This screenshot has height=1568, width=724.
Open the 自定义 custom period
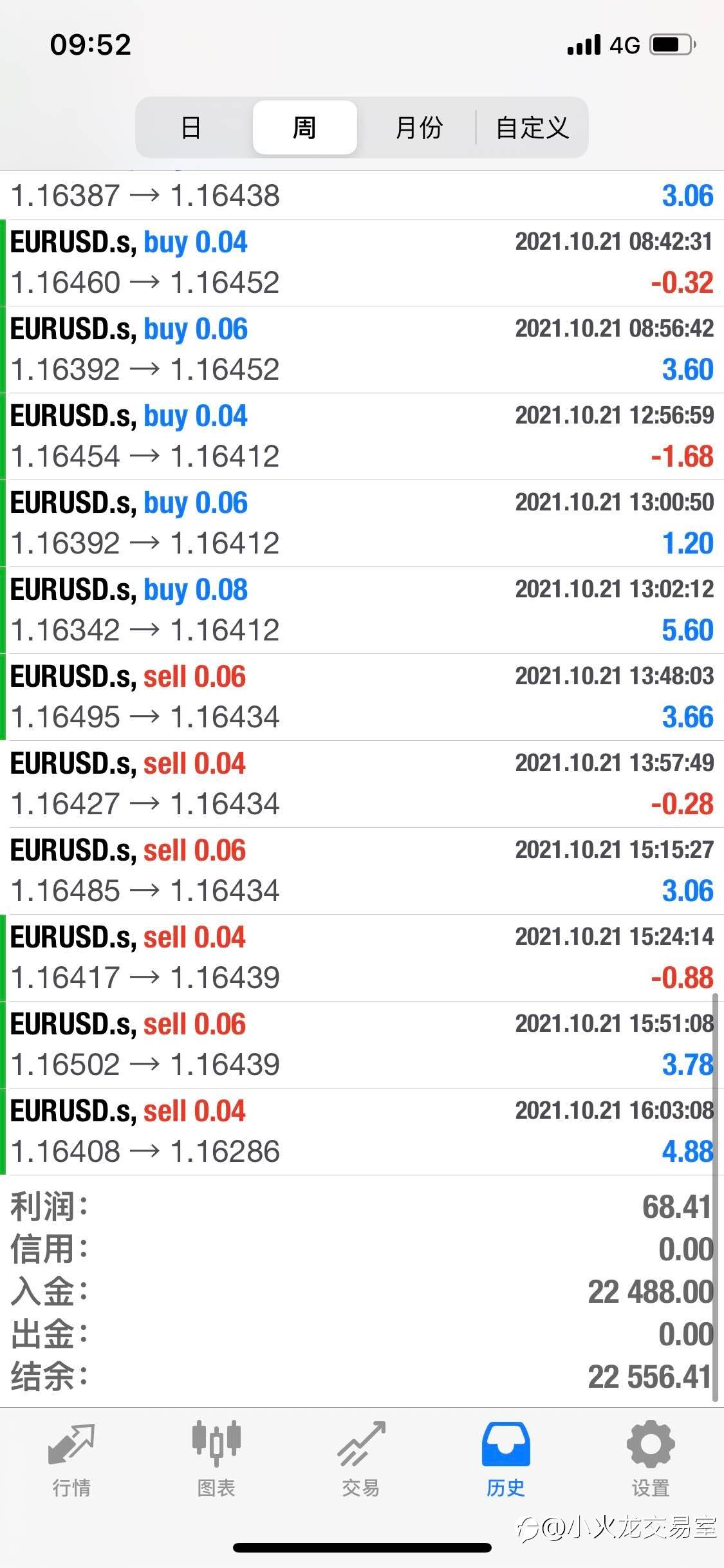coord(532,127)
